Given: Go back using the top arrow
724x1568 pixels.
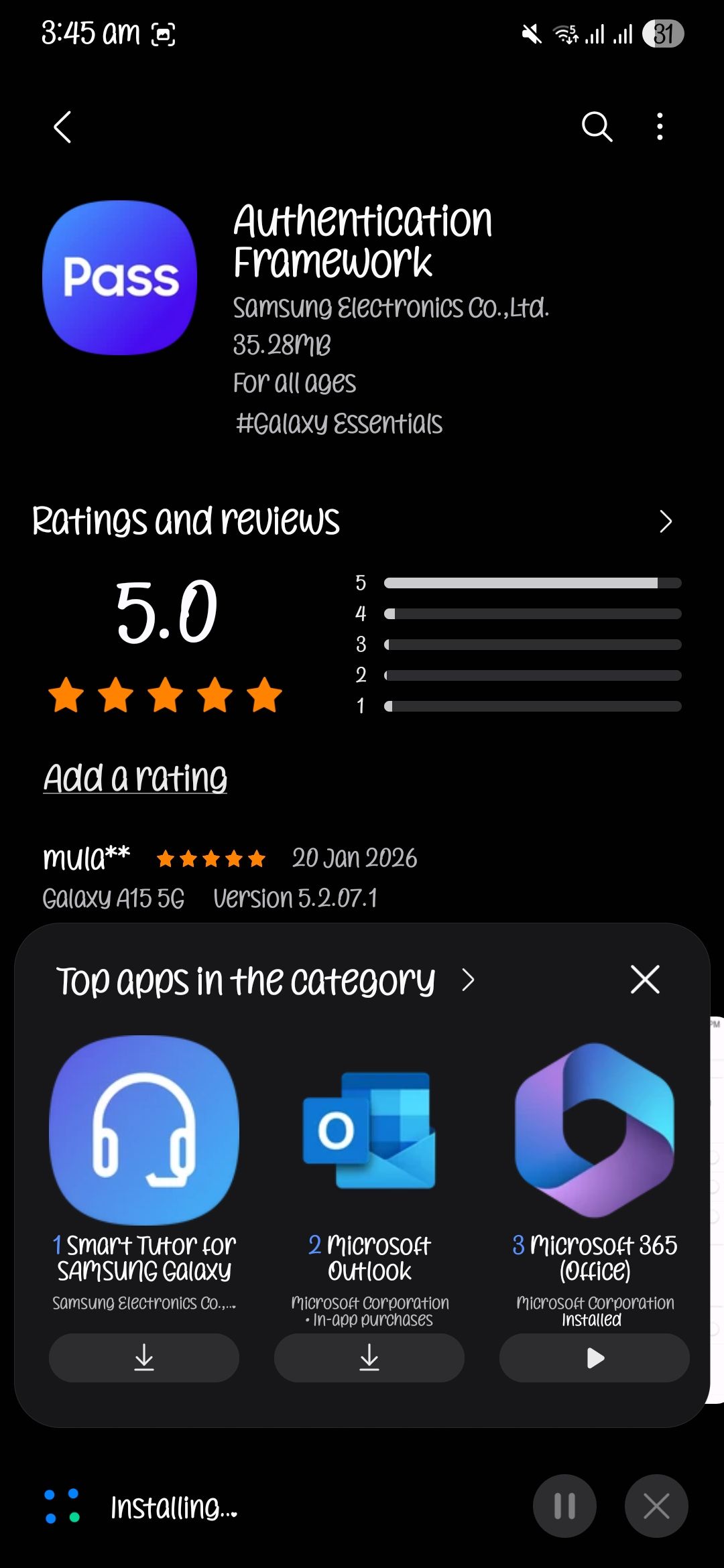Looking at the screenshot, I should pyautogui.click(x=62, y=127).
